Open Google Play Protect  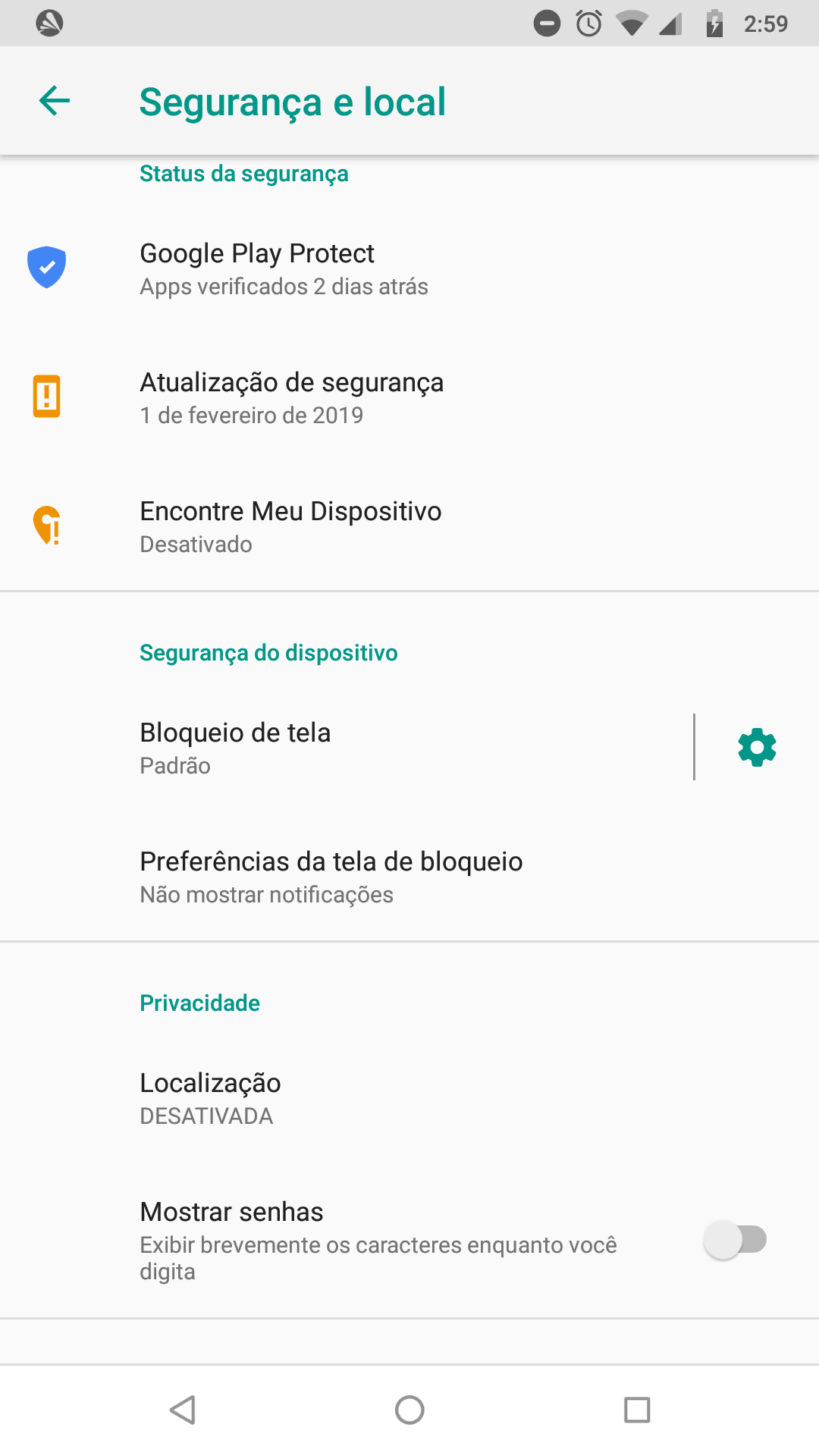(x=409, y=268)
